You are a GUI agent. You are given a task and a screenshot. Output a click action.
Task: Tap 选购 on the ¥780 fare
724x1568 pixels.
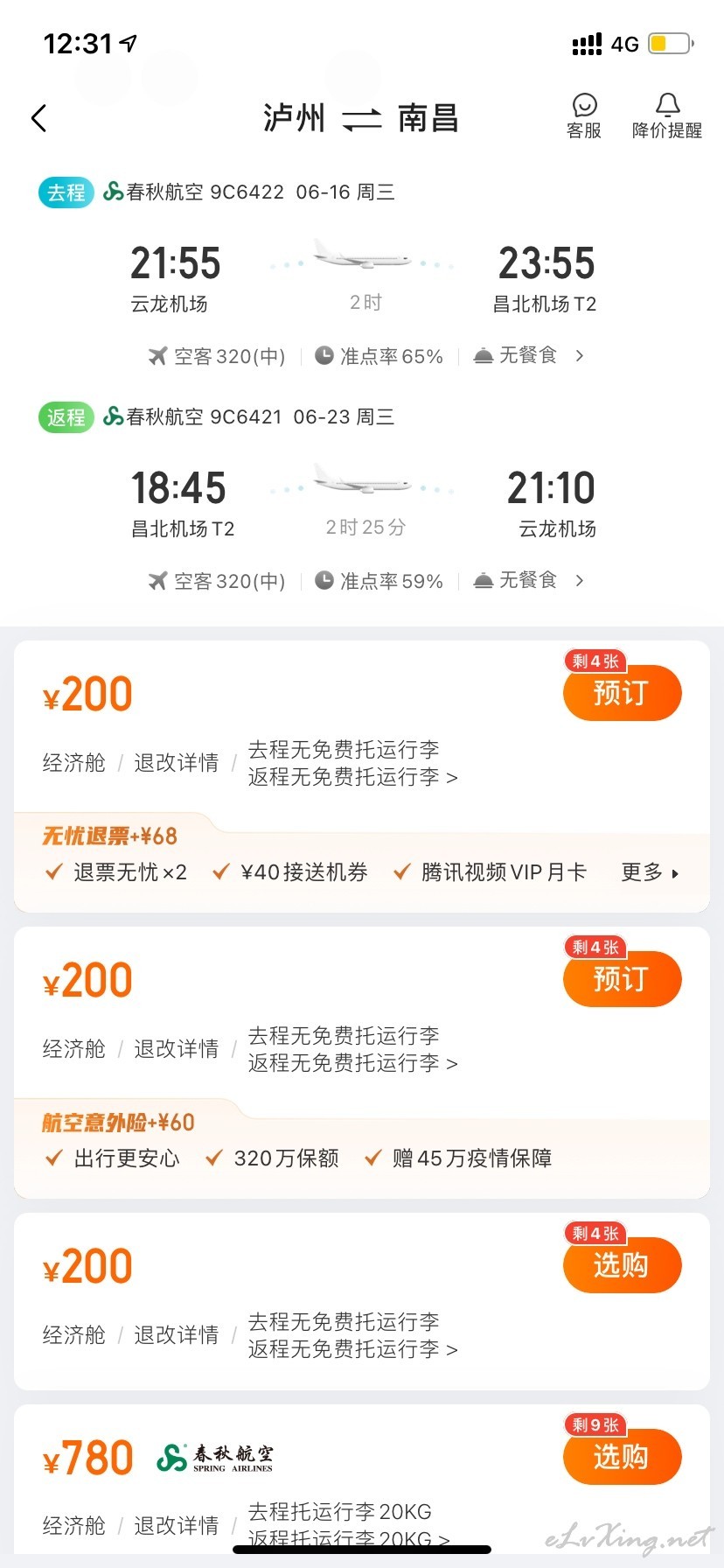coord(622,1457)
